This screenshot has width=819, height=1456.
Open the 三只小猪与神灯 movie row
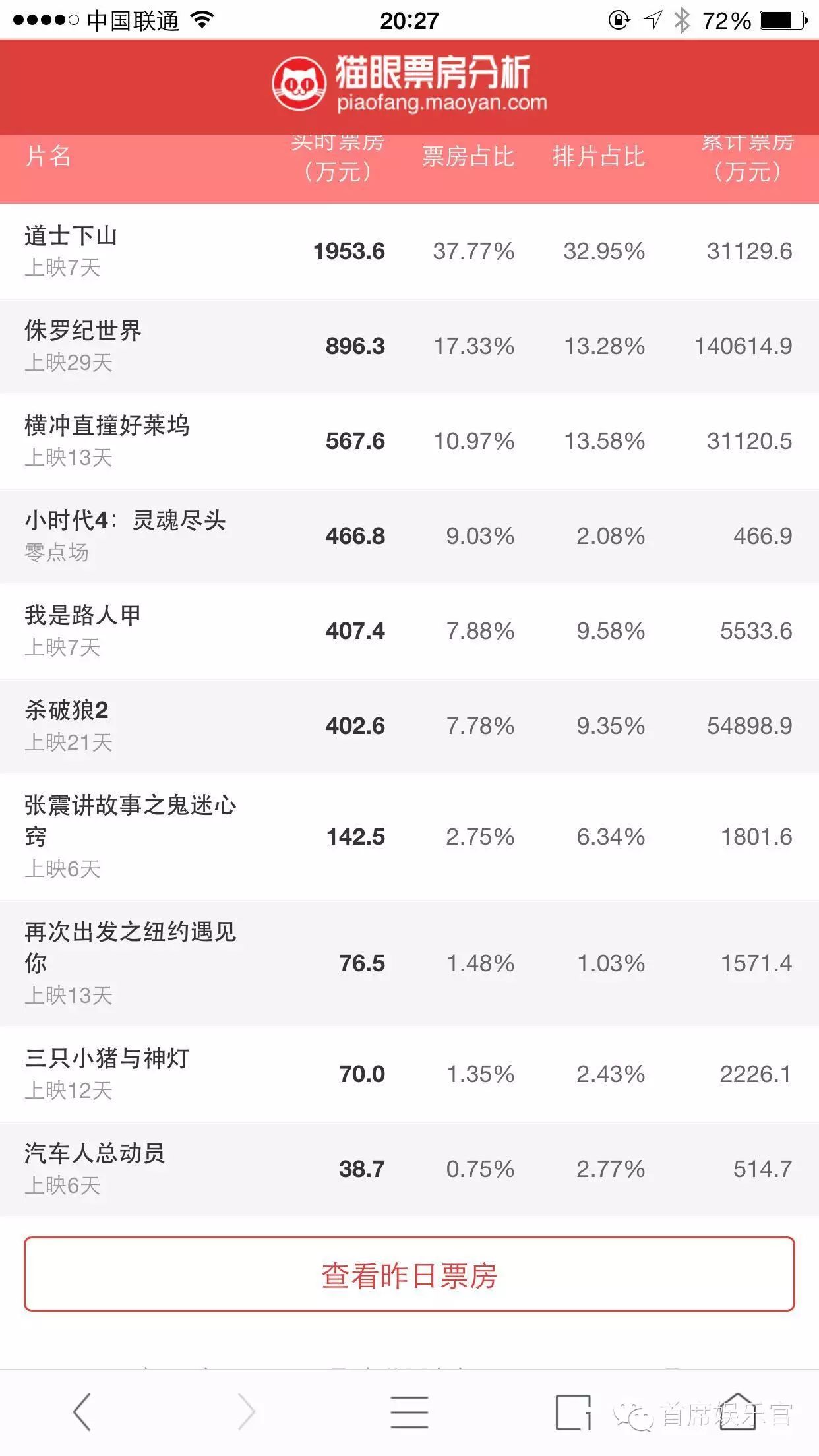409,1074
